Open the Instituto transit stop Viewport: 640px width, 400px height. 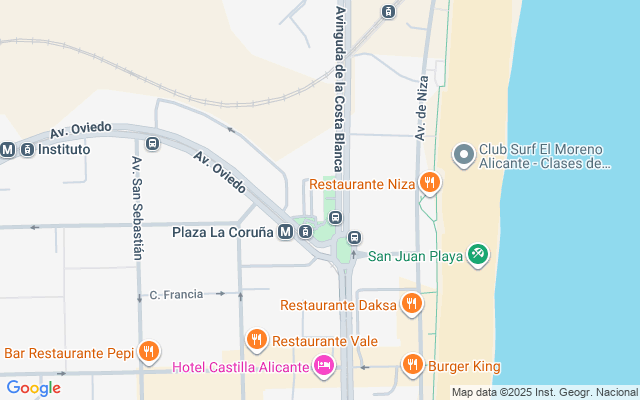click(9, 149)
